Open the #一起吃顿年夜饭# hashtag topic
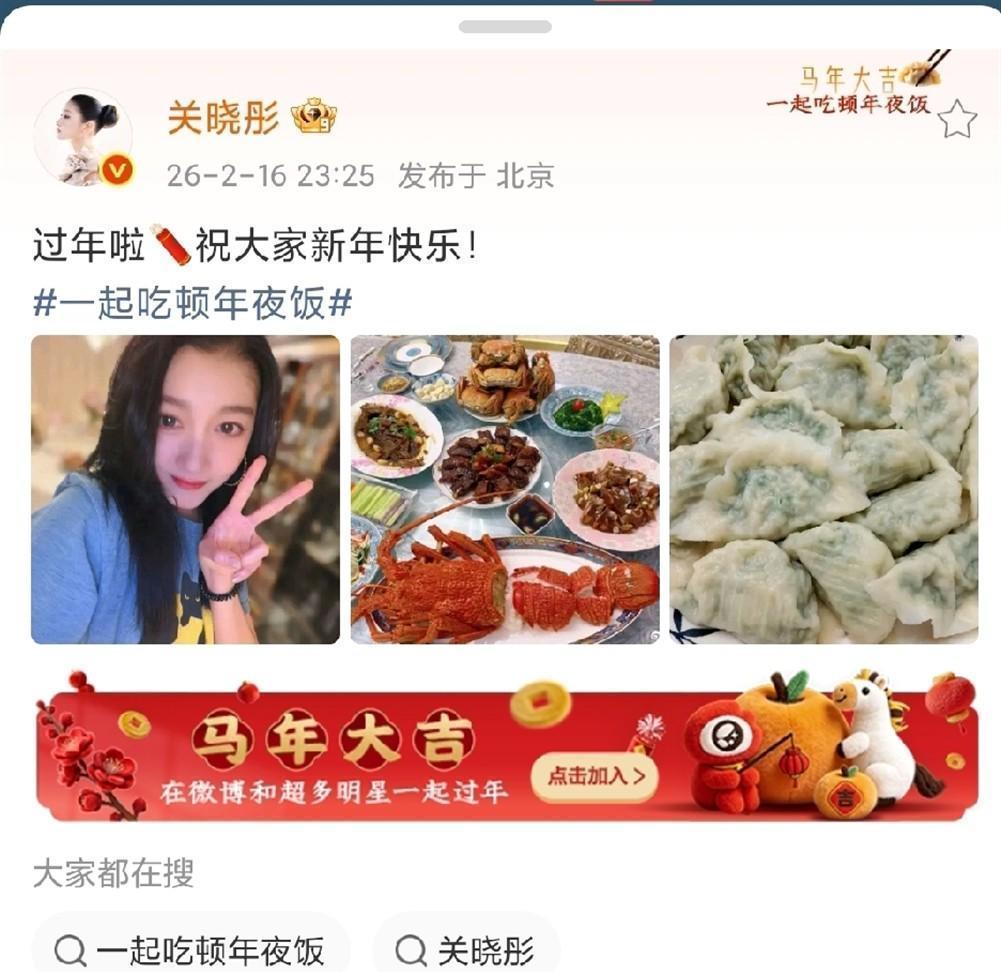The height and width of the screenshot is (972, 1001). pos(192,302)
